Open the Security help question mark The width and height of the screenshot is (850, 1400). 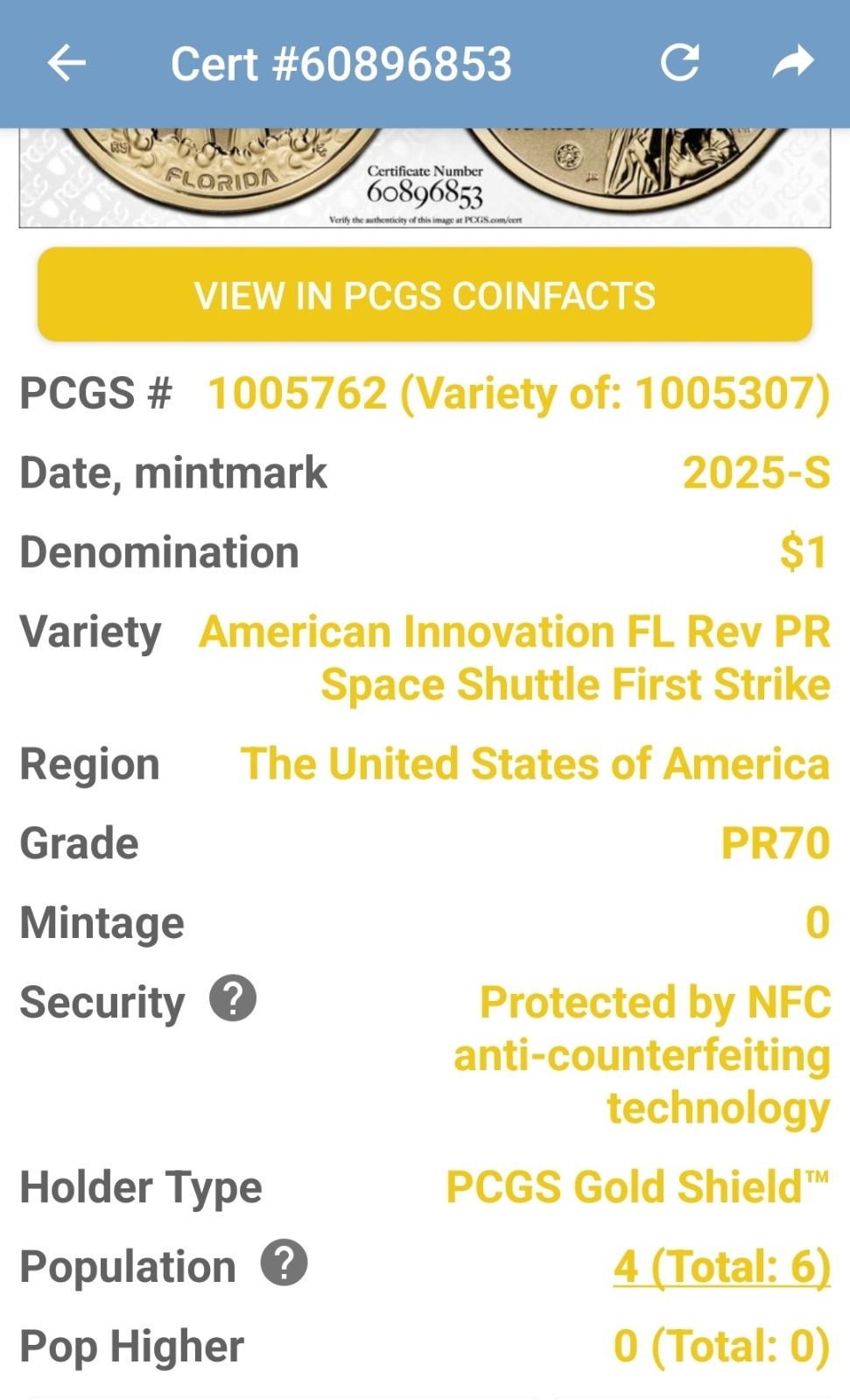[231, 997]
